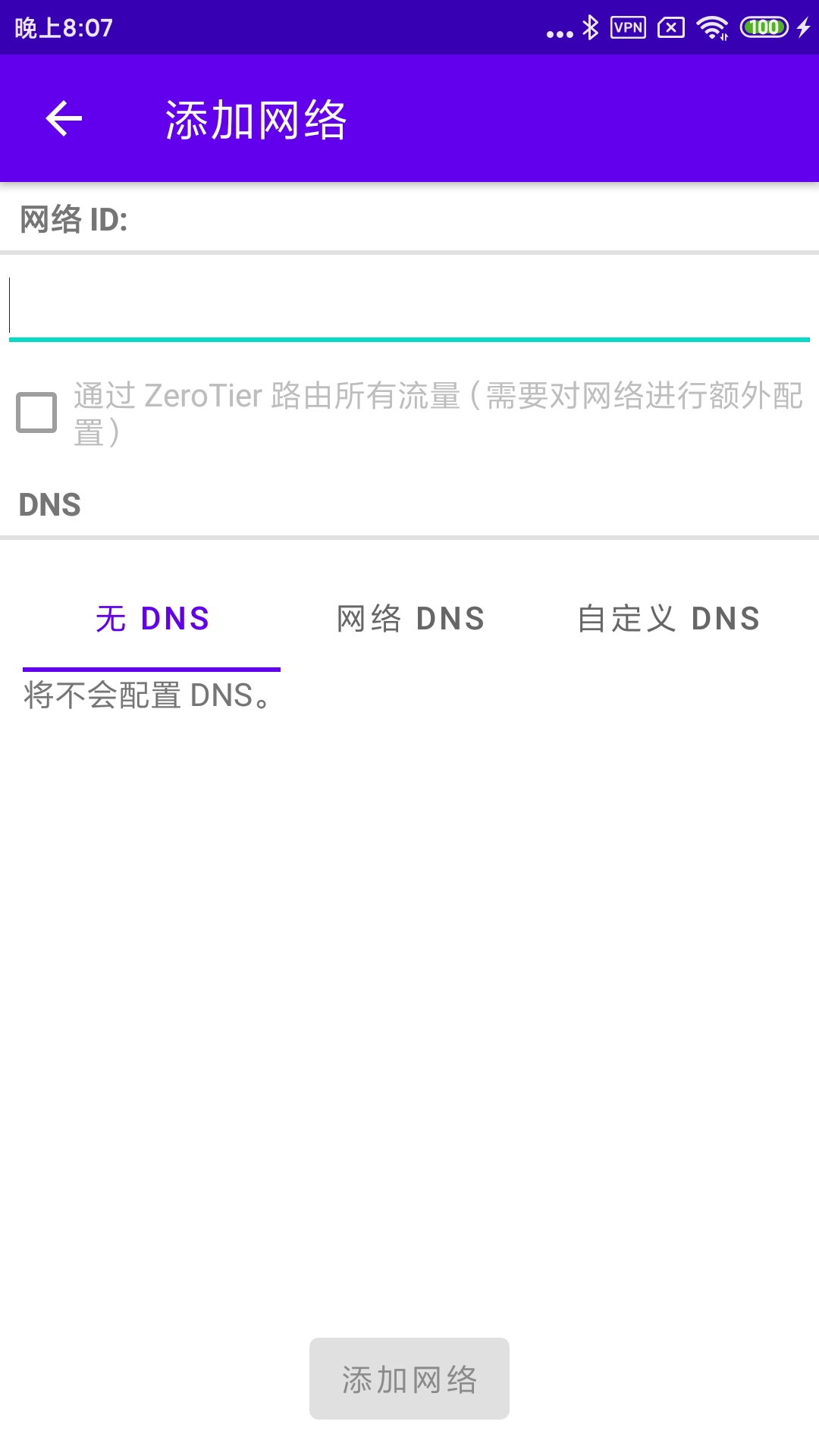Screen dimensions: 819x1456
Task: Switch to the 网络 DNS tab
Action: point(409,619)
